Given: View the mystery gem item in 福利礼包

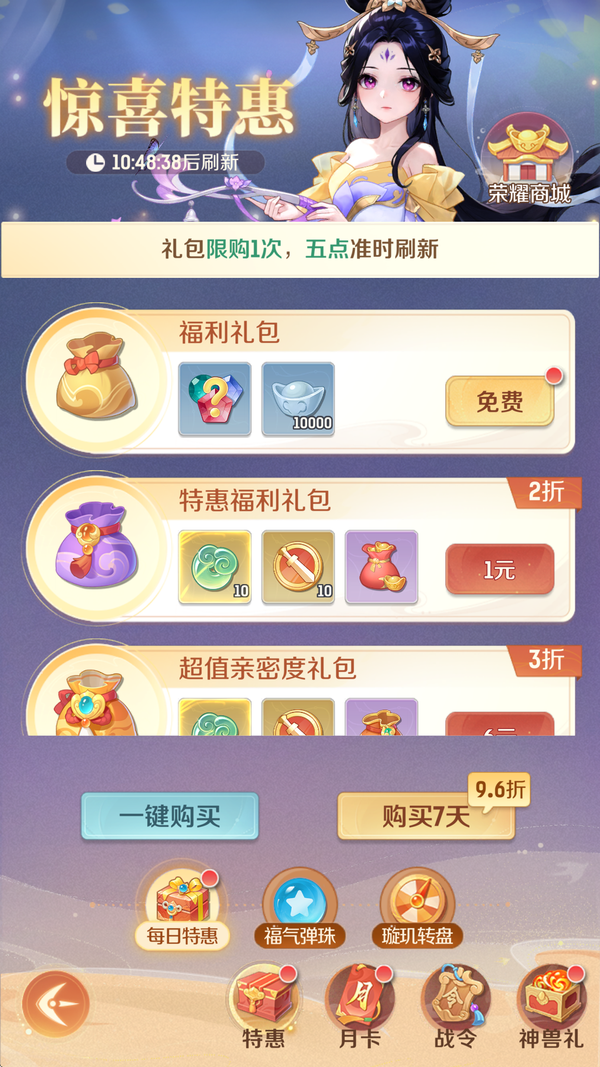Looking at the screenshot, I should 215,398.
